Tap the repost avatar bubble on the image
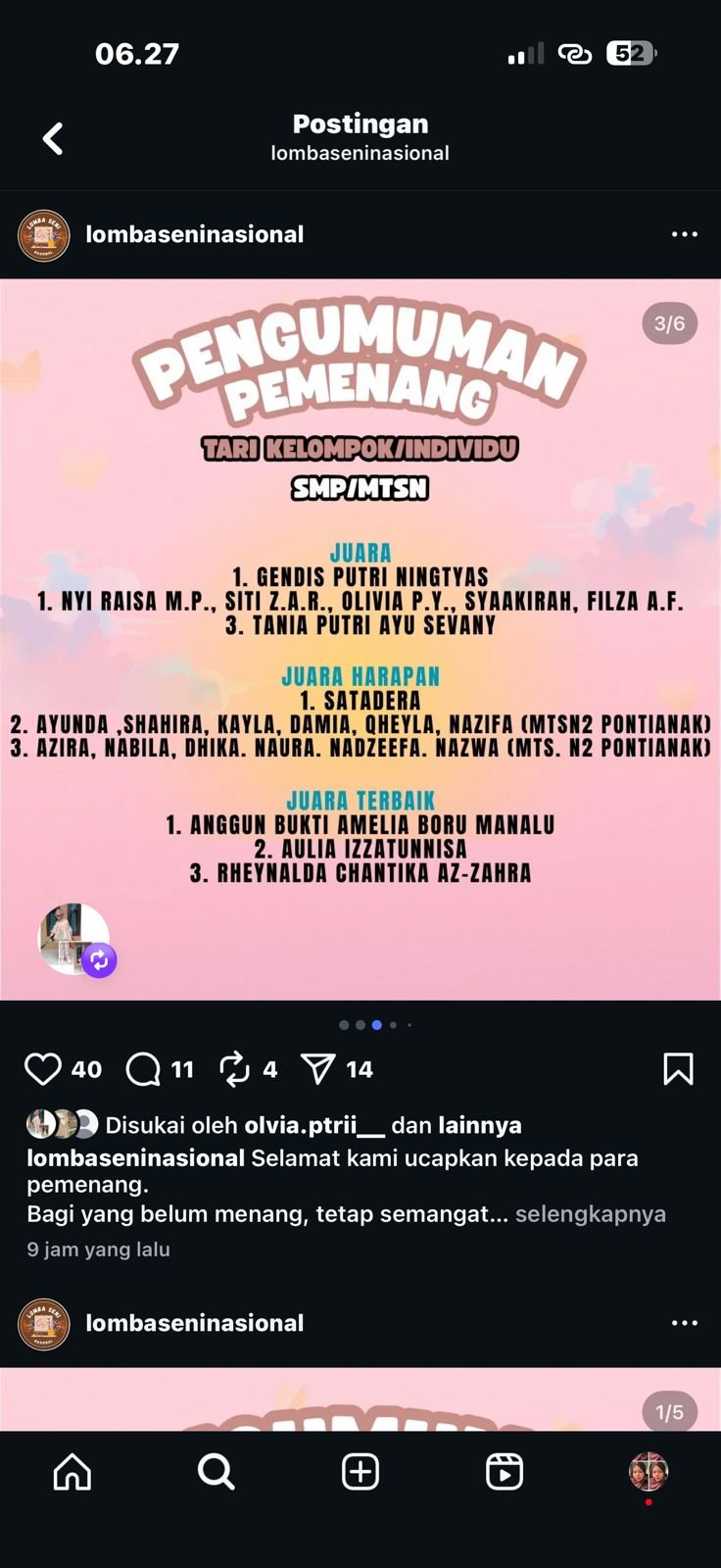Viewport: 721px width, 1568px height. pos(75,939)
